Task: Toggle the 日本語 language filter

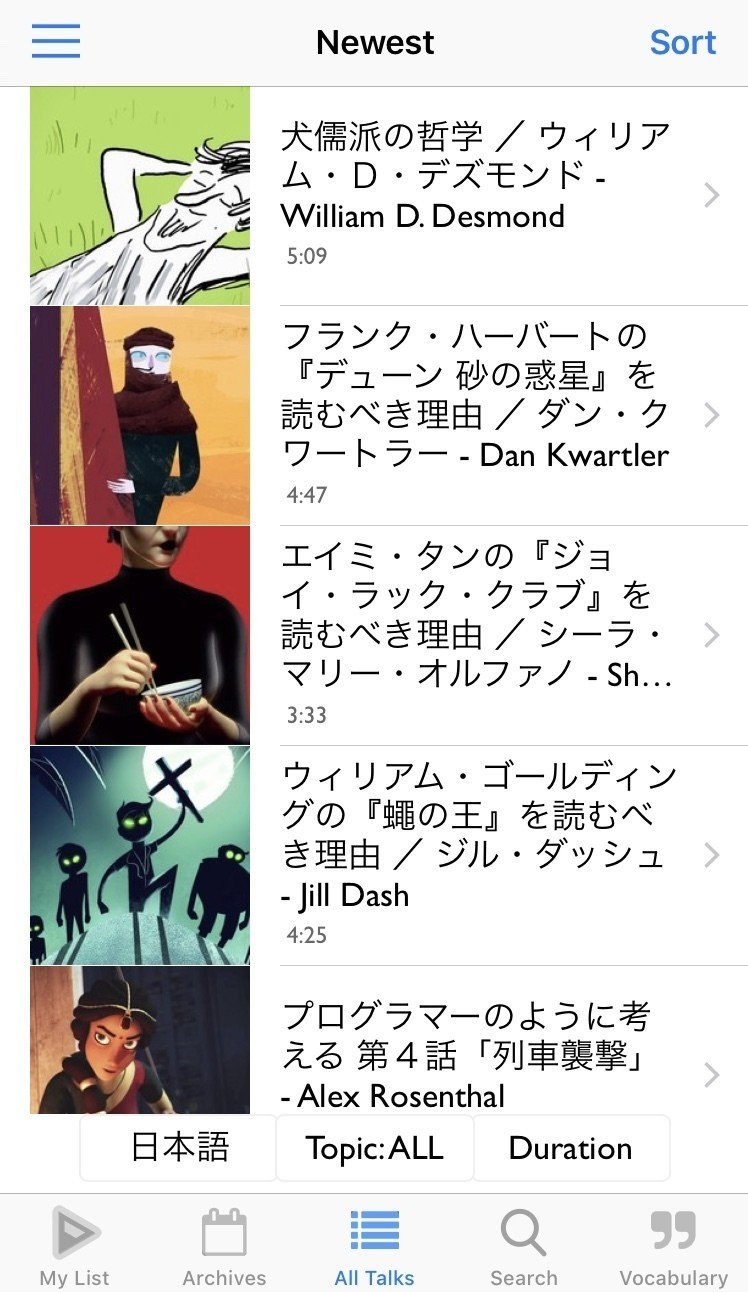Action: pyautogui.click(x=177, y=1148)
